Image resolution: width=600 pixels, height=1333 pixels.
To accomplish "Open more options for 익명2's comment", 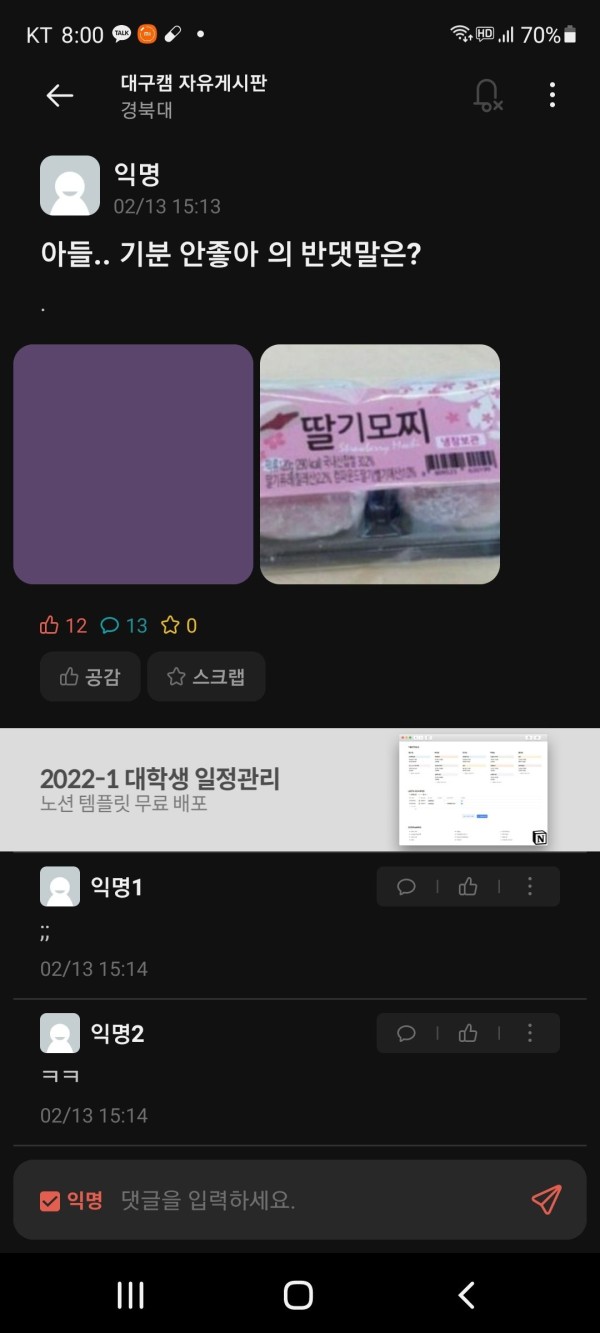I will pos(530,1033).
